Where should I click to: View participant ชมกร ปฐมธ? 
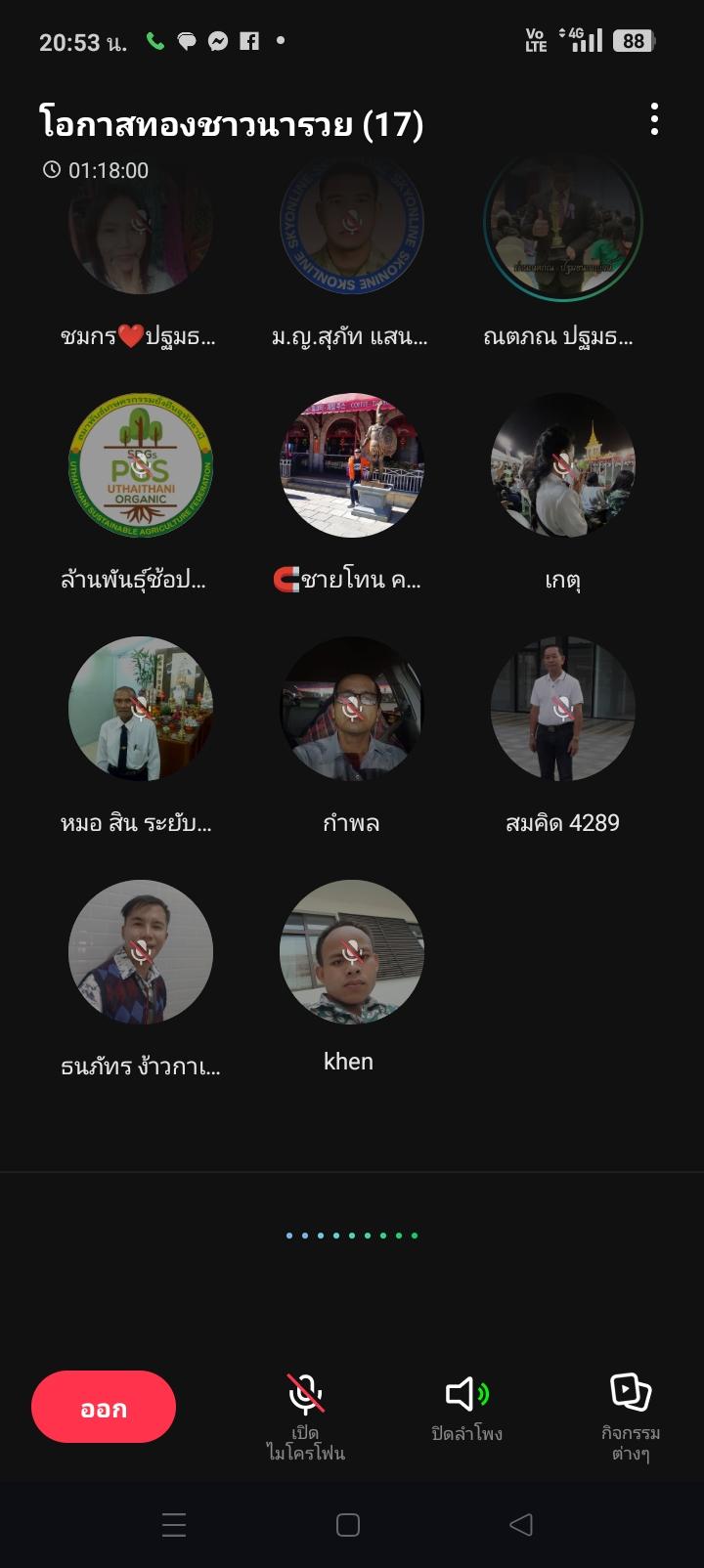(x=141, y=231)
